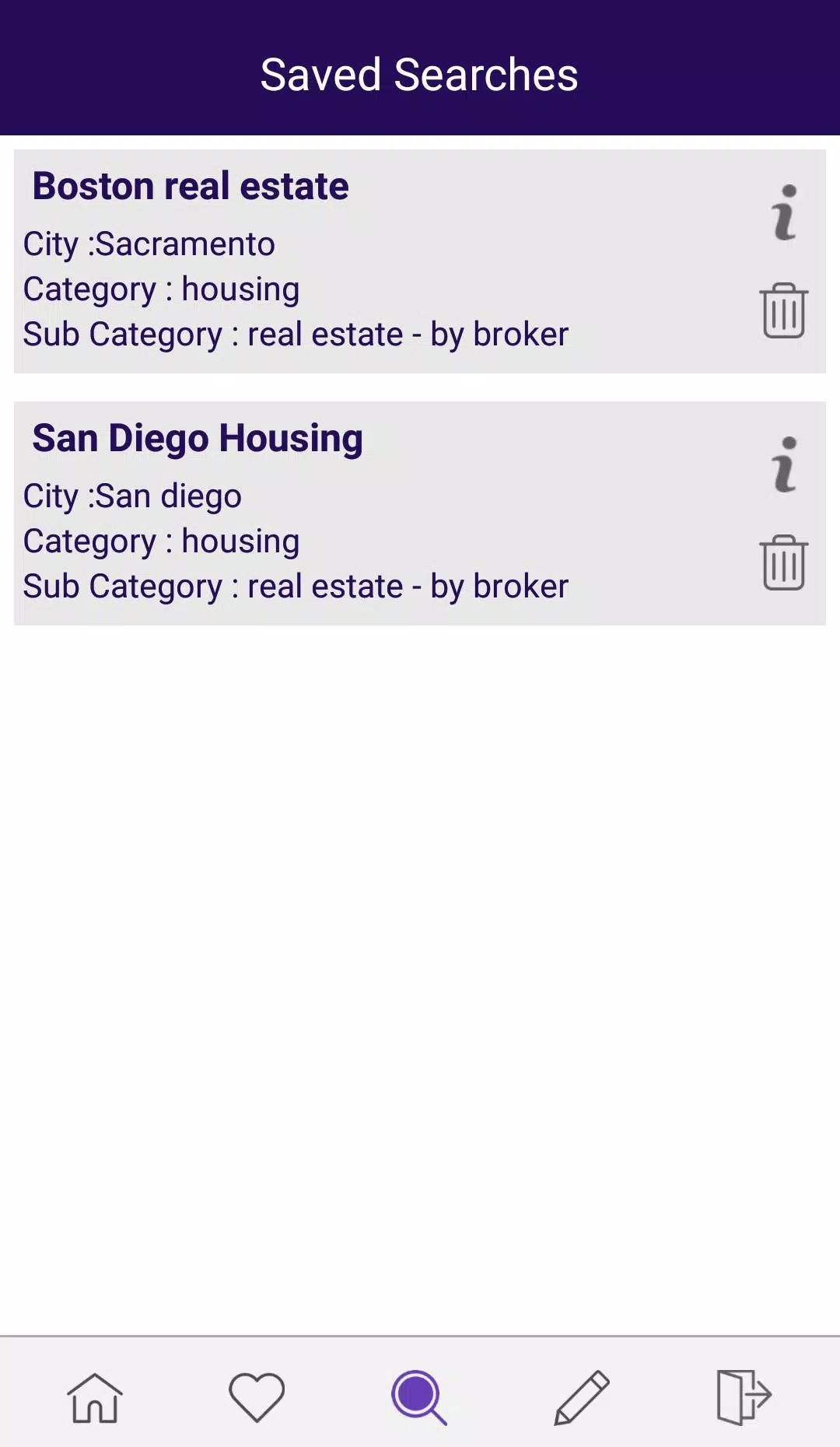Viewport: 840px width, 1447px height.
Task: Delete the Boston real estate saved search
Action: tap(784, 310)
